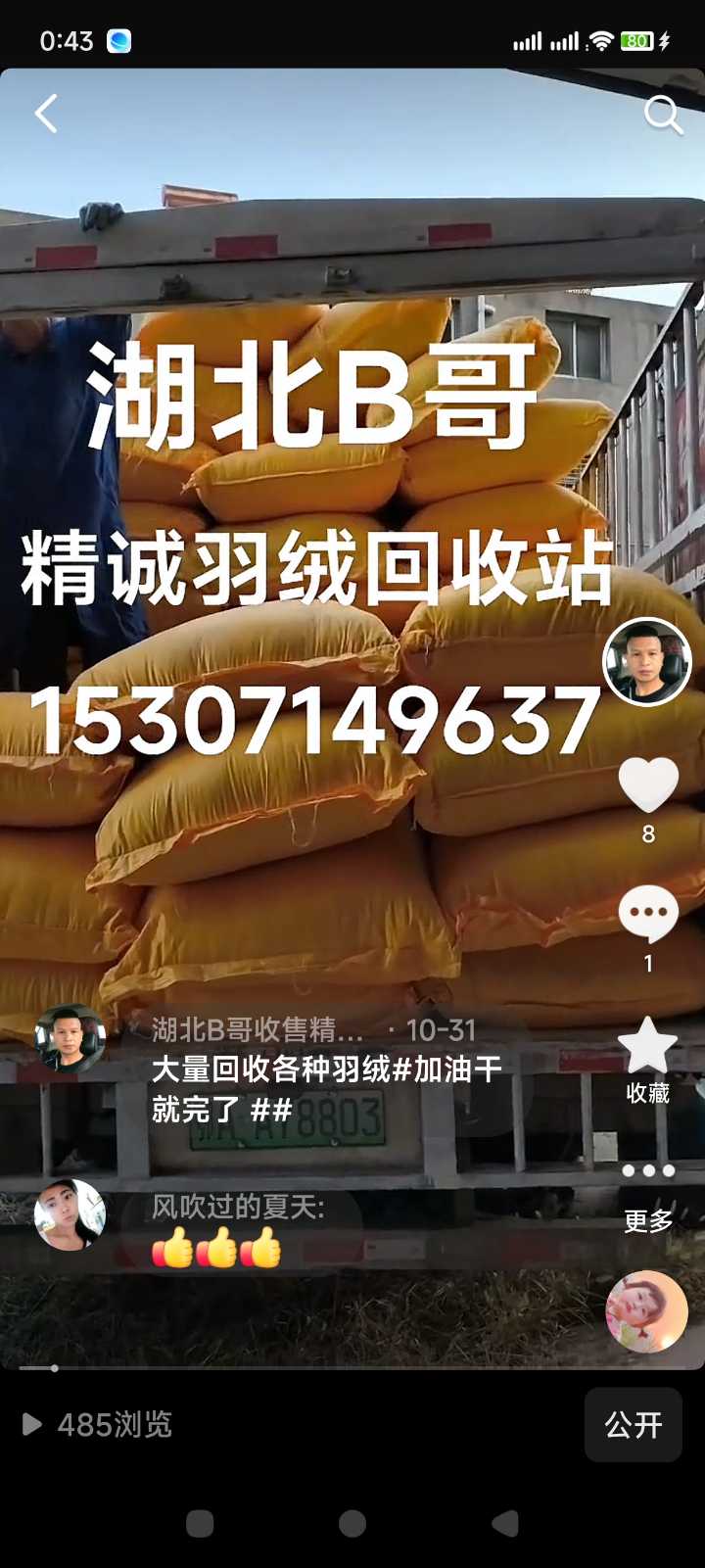Viewport: 705px width, 1568px height.
Task: Tap the play triangle next to 485浏览
Action: (33, 1425)
